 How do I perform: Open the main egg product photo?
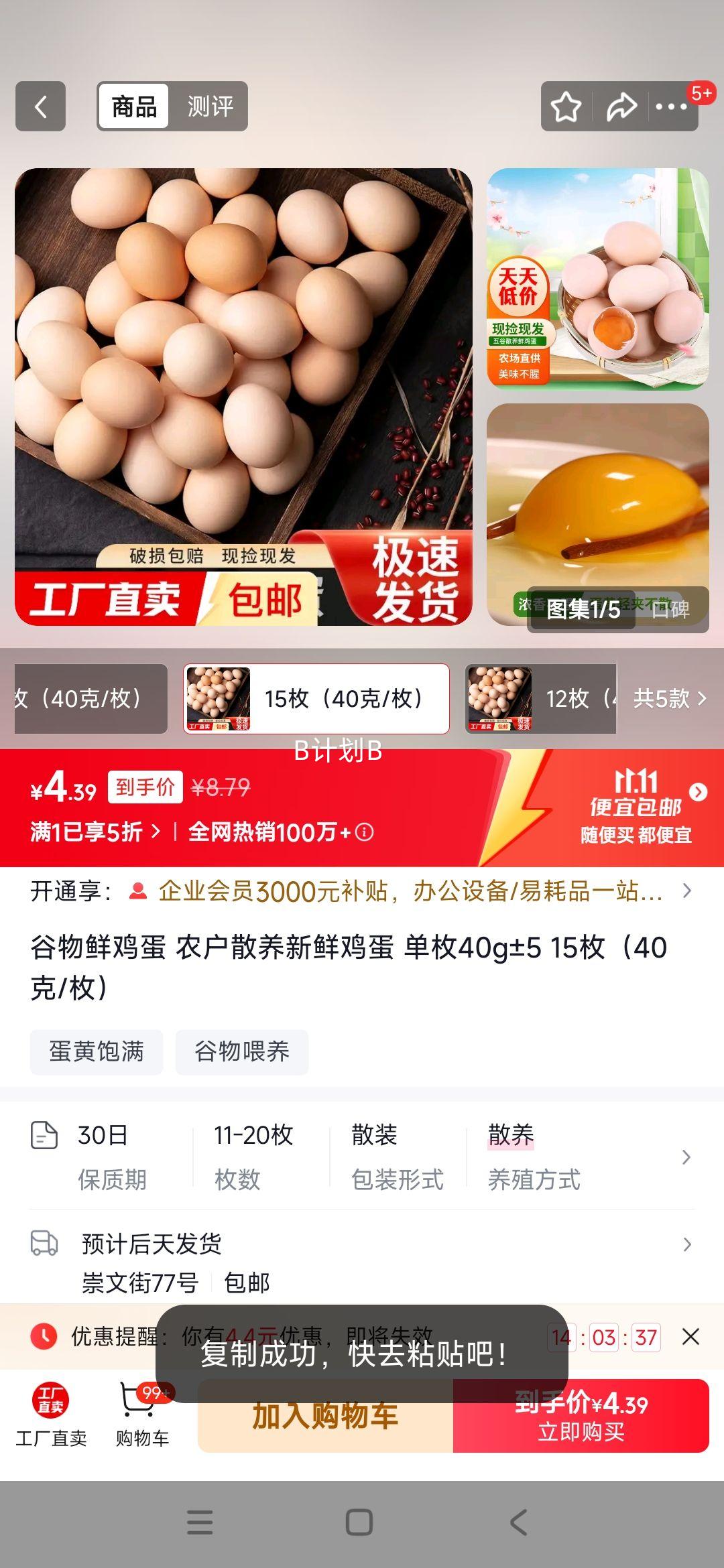coord(243,397)
